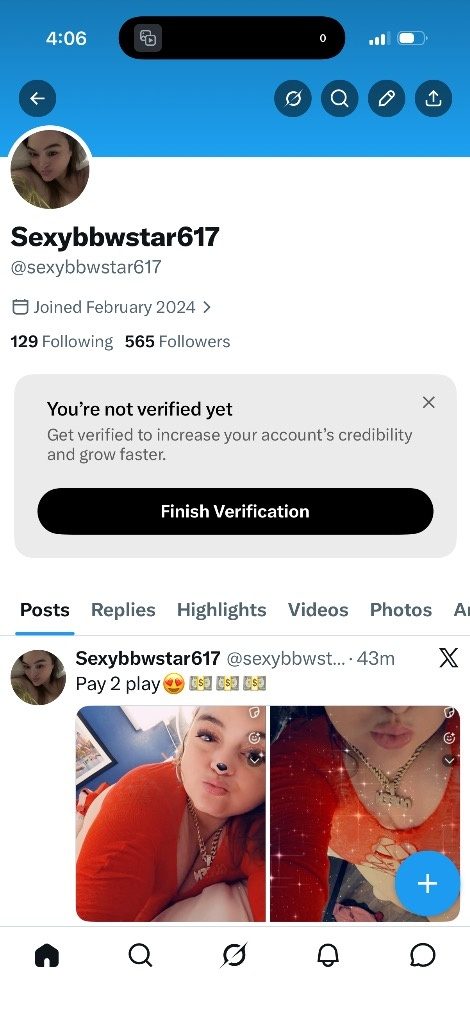Switch to the Highlights tab

coord(221,609)
